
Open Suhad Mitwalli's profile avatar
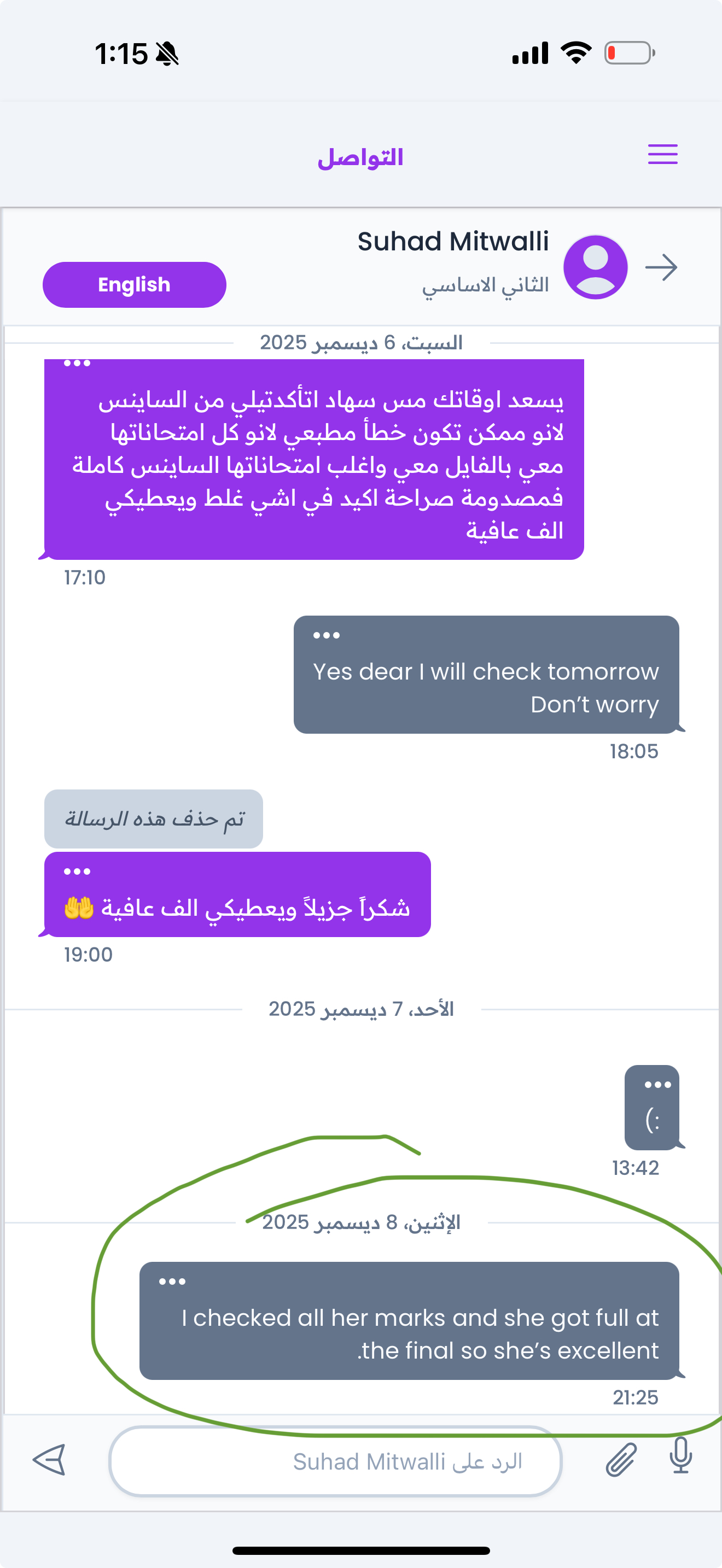tap(595, 267)
